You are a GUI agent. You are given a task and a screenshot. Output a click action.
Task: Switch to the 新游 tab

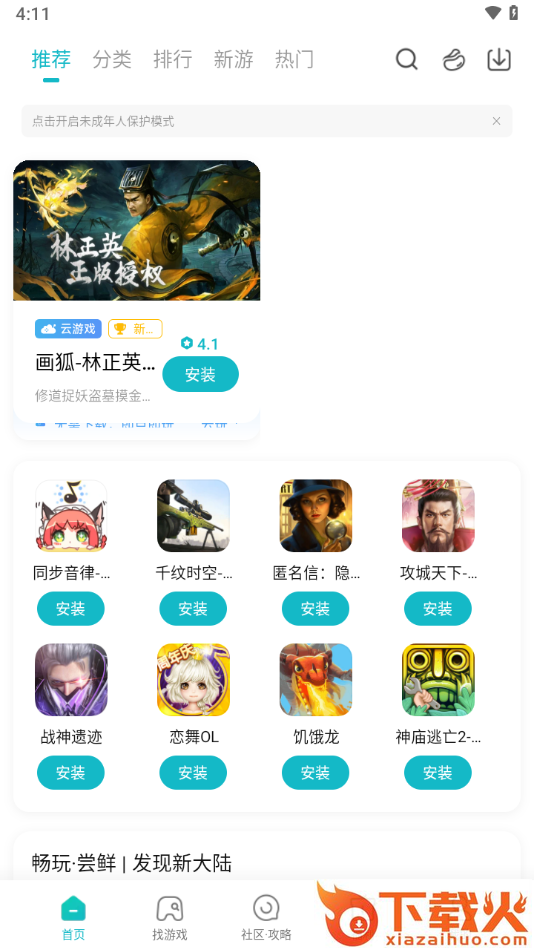[233, 59]
